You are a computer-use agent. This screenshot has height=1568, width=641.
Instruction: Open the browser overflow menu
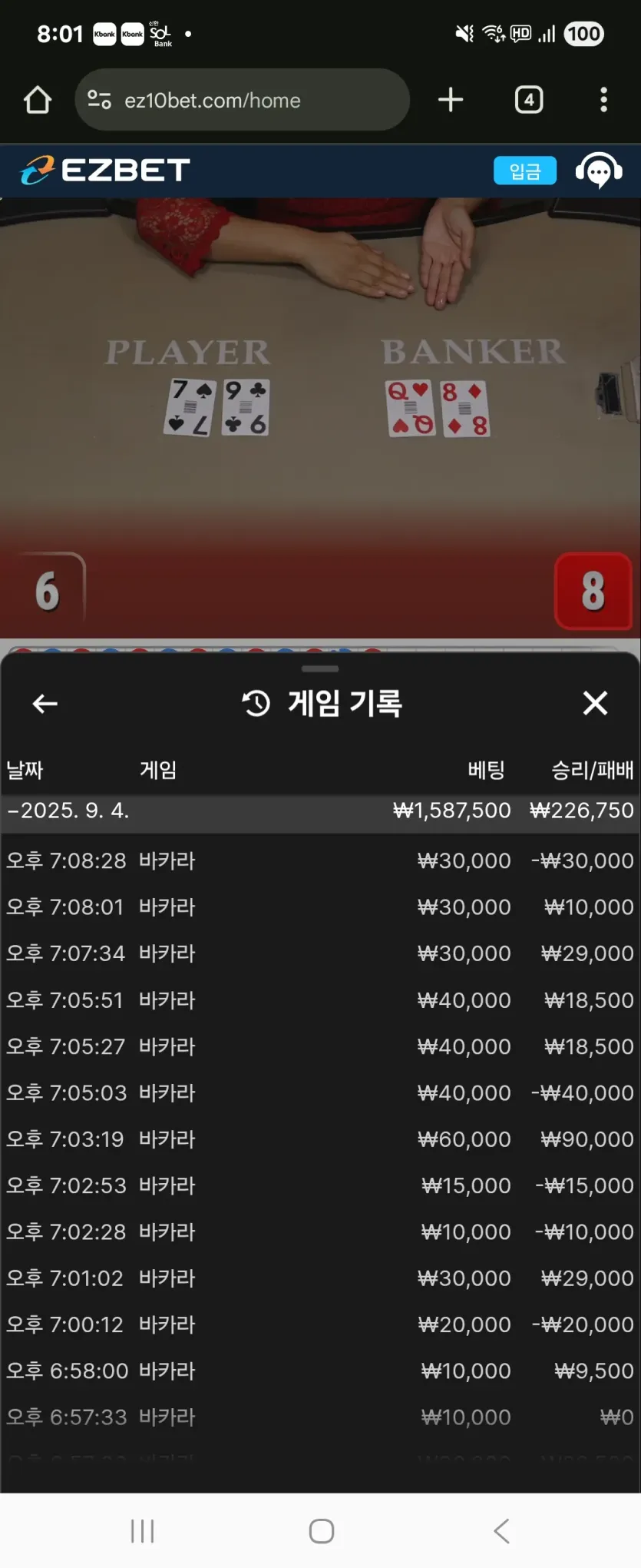click(x=603, y=100)
